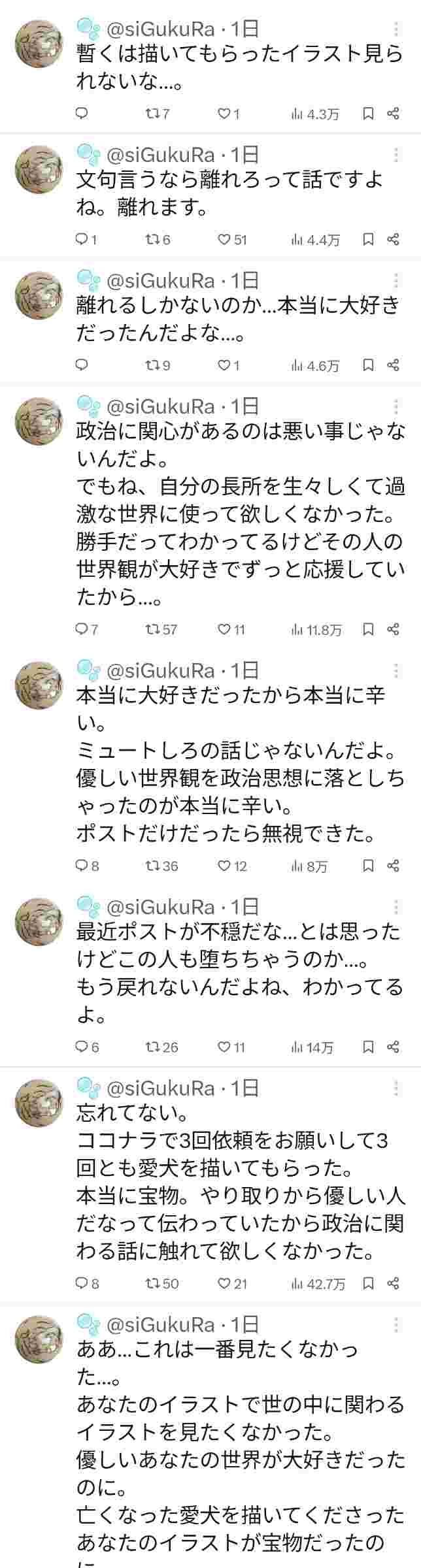
Task: View analytics of the 政治に関心があるのは post
Action: click(297, 629)
